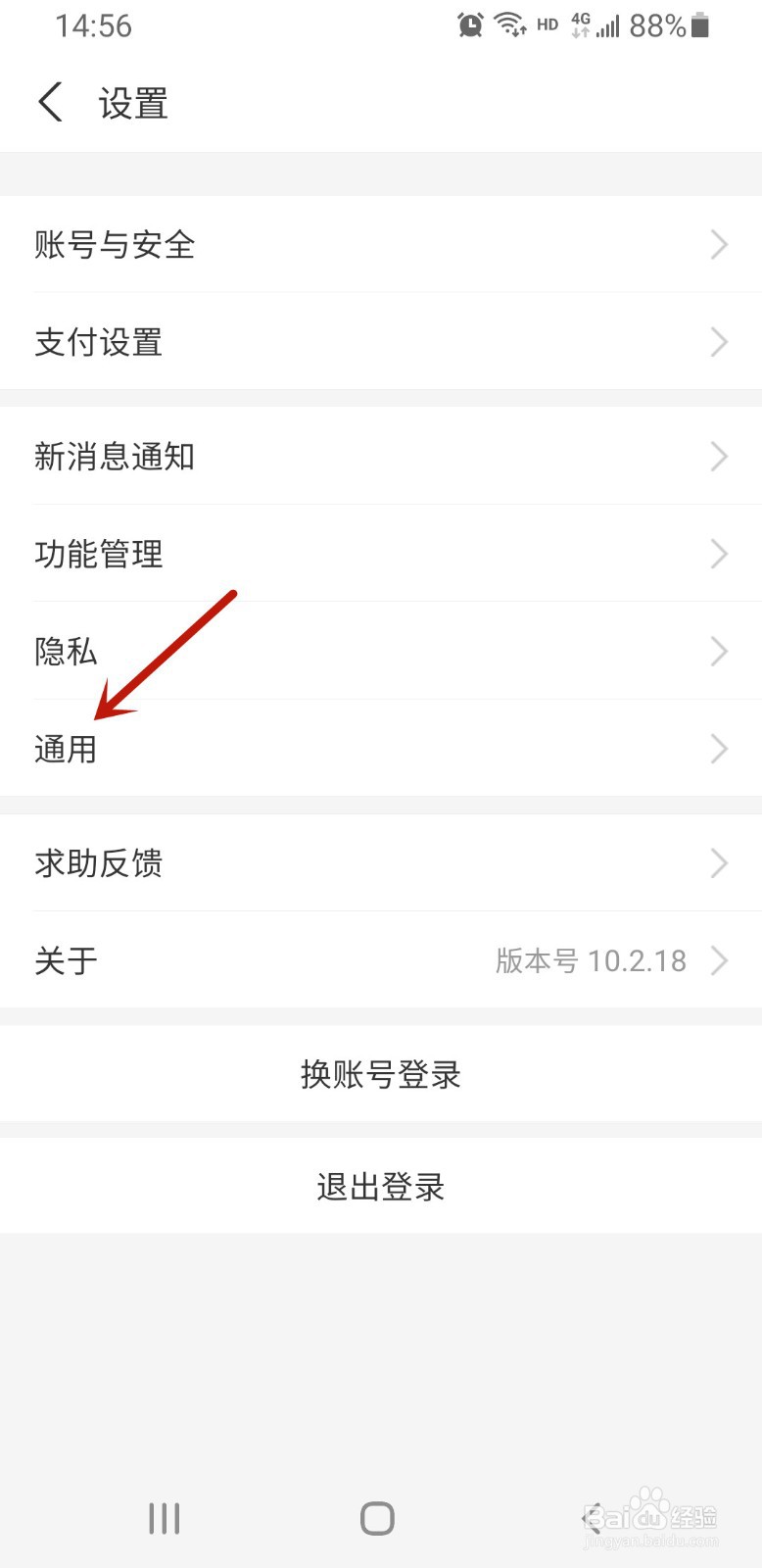Screen dimensions: 762x1568
Task: Tap the Wi-Fi status icon
Action: [x=511, y=25]
